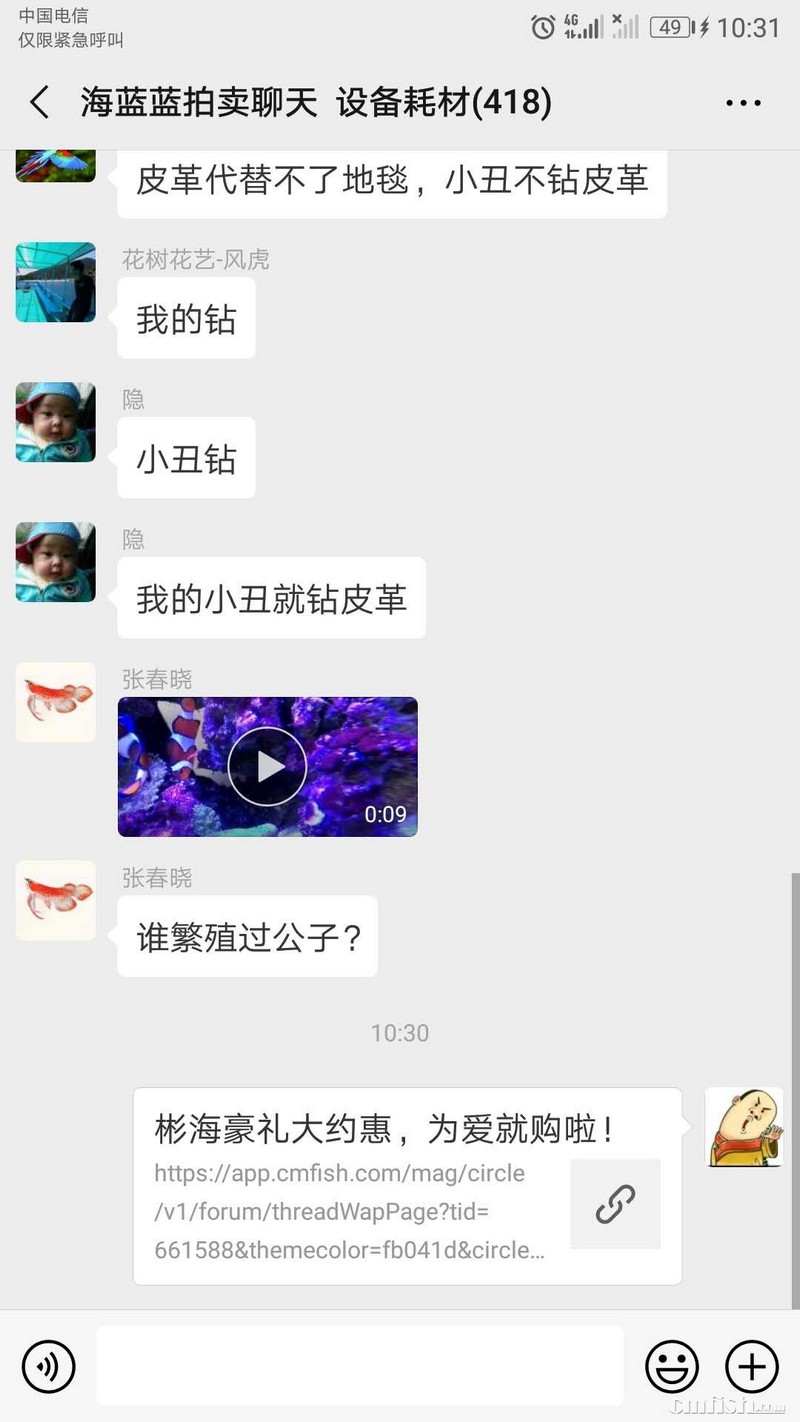Open the group chat overflow menu
Viewport: 800px width, 1422px height.
click(743, 103)
